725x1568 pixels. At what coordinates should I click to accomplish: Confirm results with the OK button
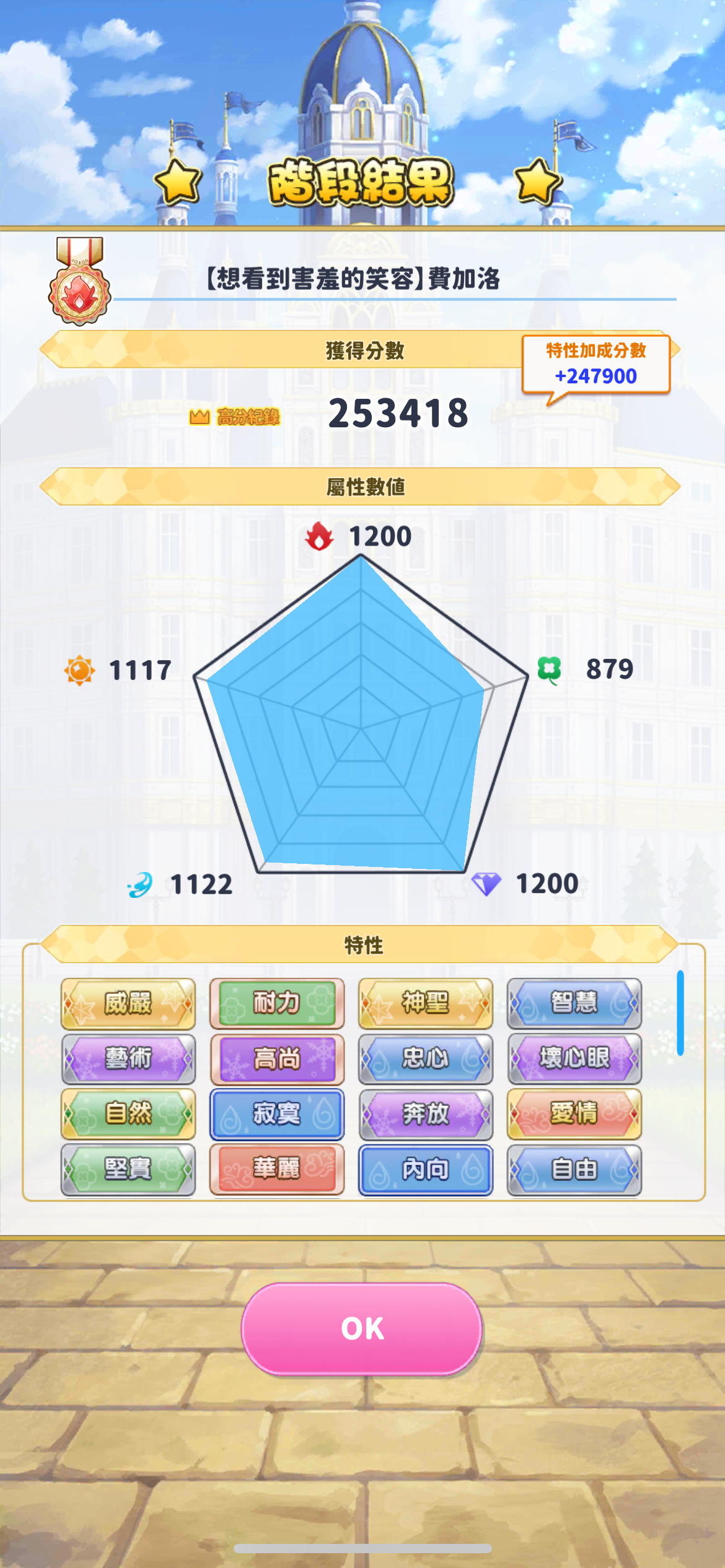pyautogui.click(x=362, y=1328)
